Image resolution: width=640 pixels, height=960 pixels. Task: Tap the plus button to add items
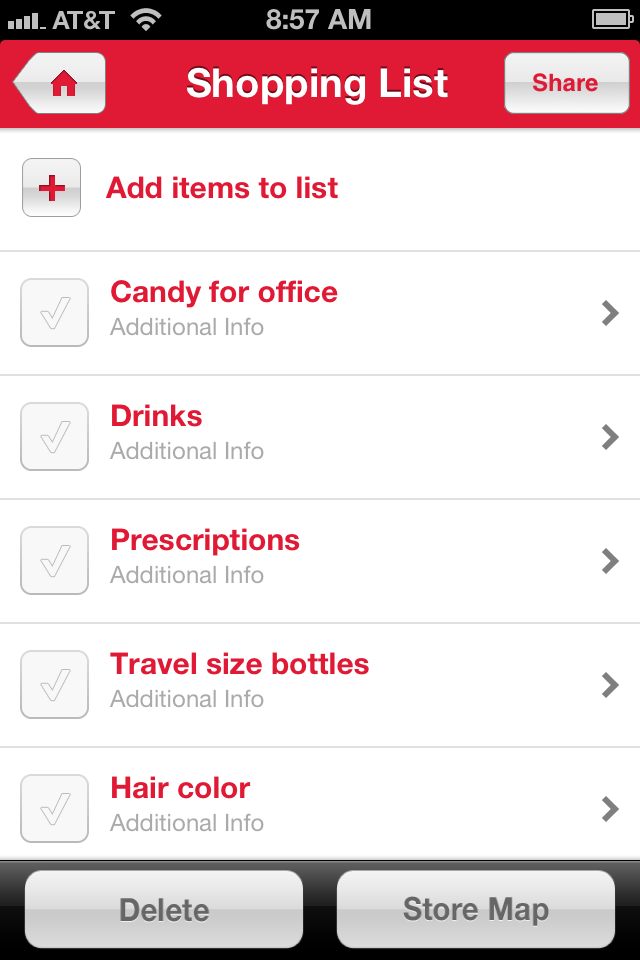click(x=51, y=188)
